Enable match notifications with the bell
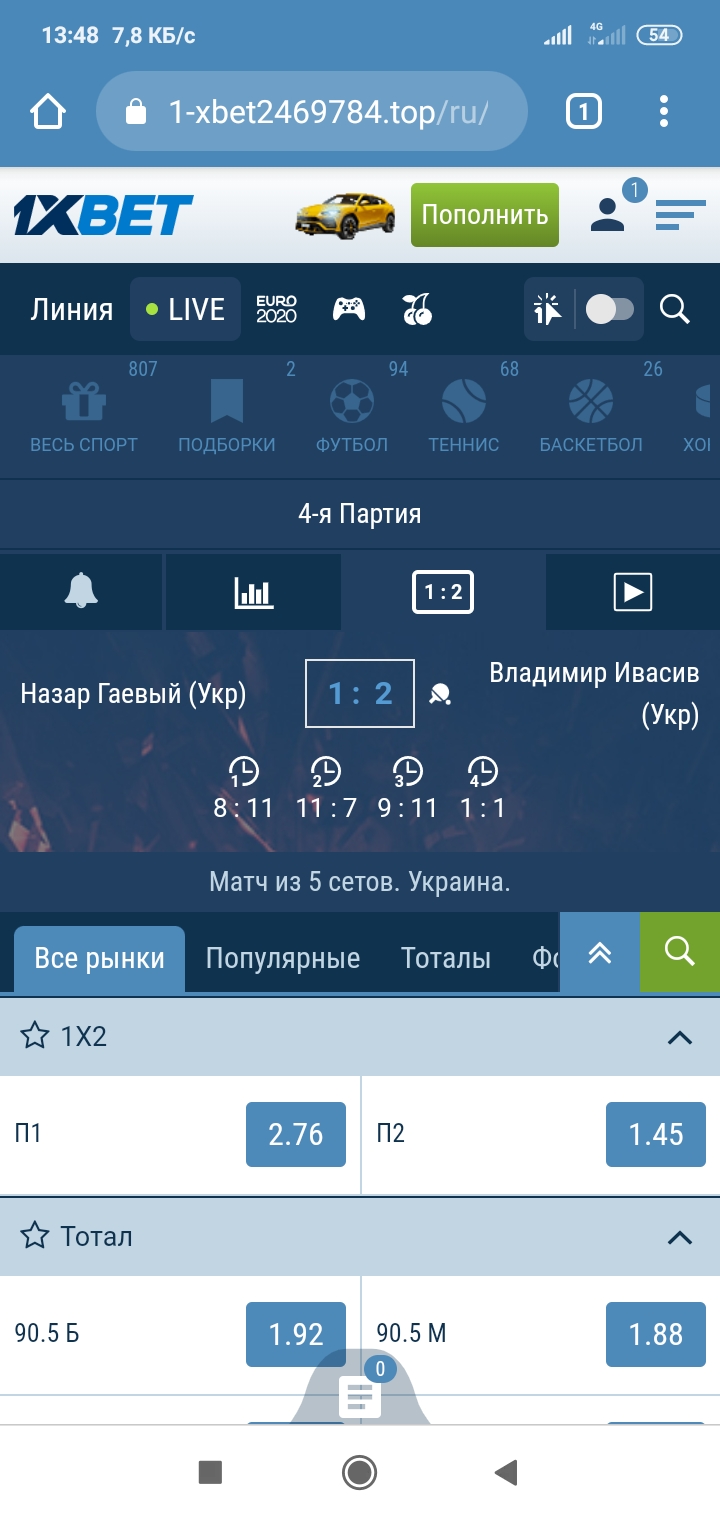The width and height of the screenshot is (720, 1520). coord(81,592)
